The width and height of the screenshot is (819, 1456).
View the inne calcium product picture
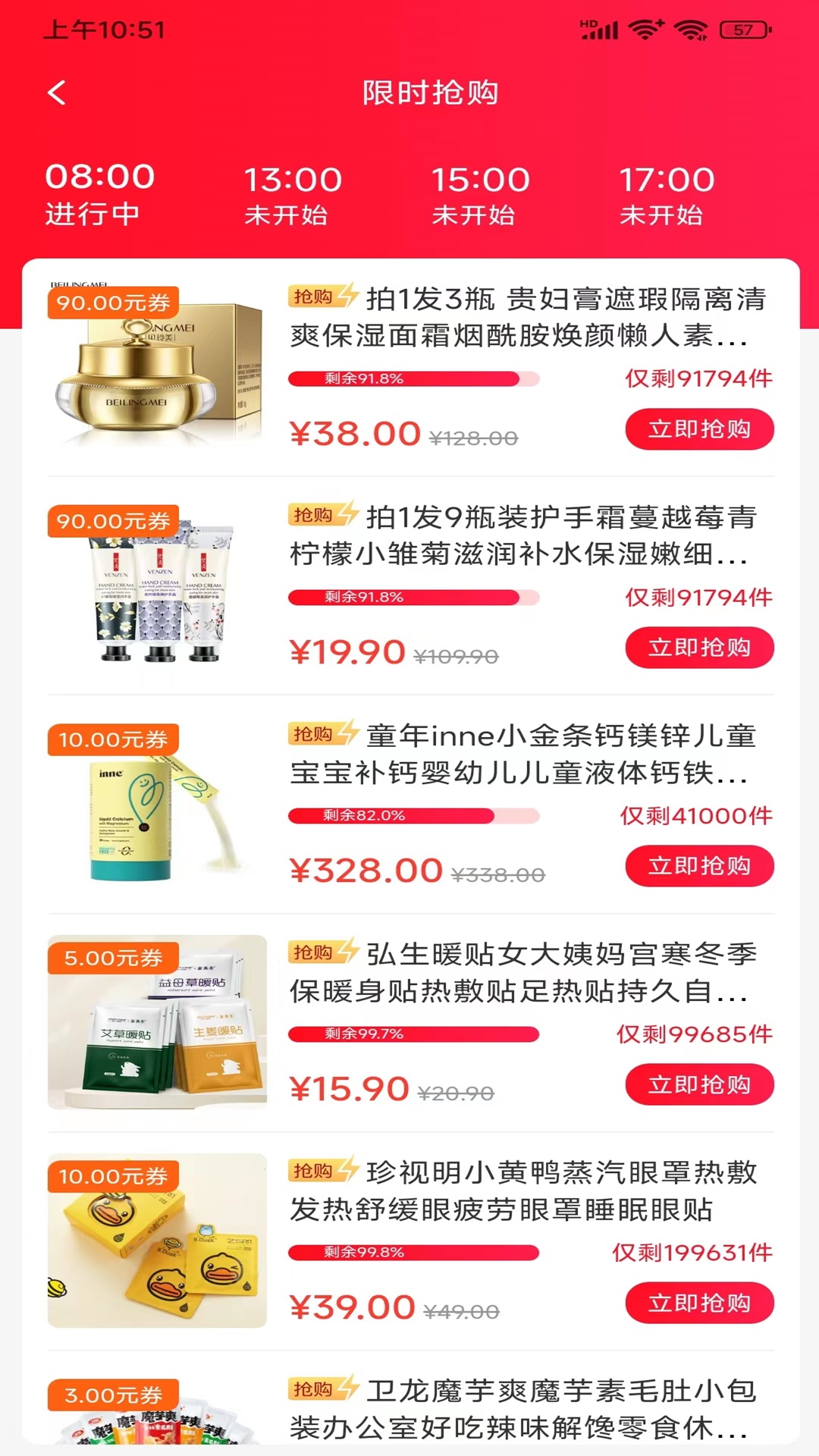pyautogui.click(x=157, y=804)
